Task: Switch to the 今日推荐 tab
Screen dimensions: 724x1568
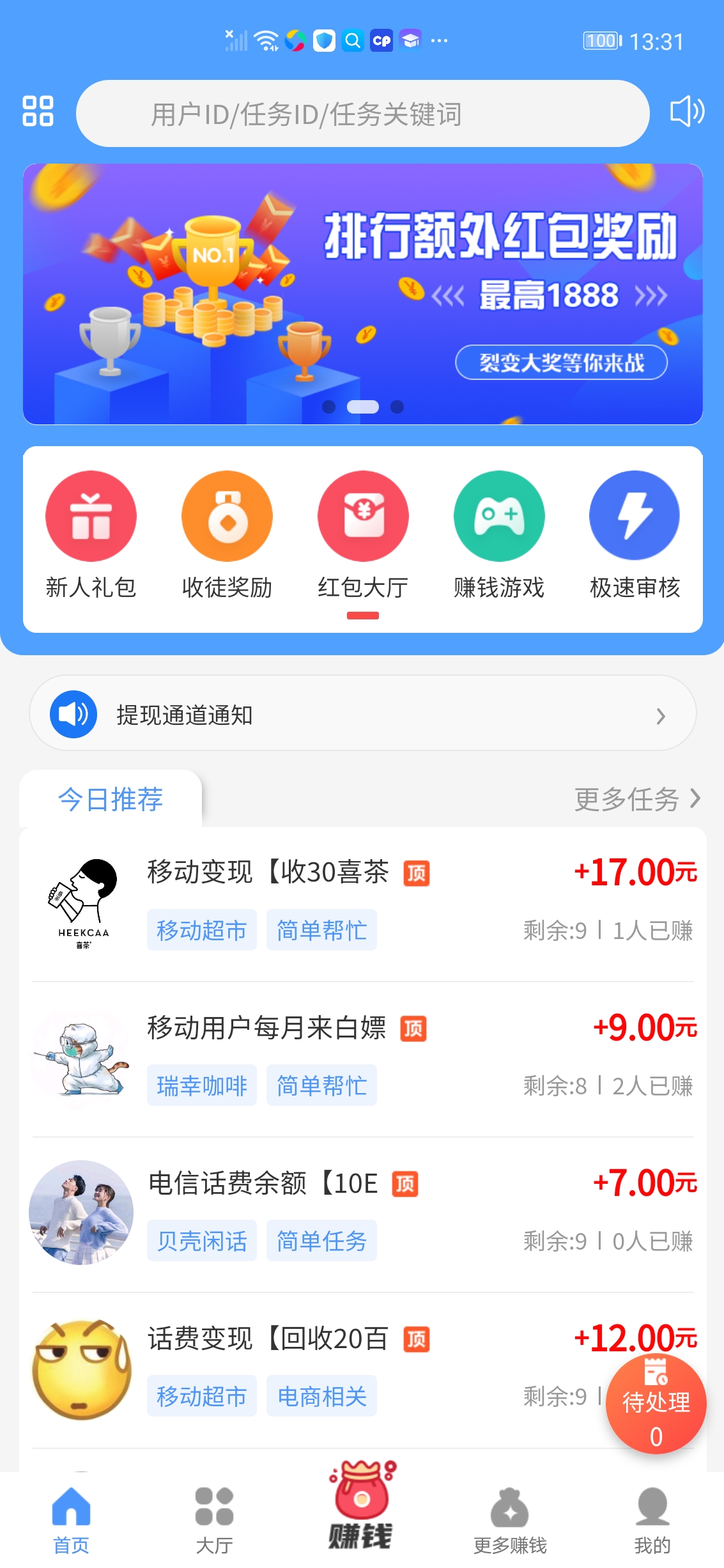Action: click(x=110, y=799)
